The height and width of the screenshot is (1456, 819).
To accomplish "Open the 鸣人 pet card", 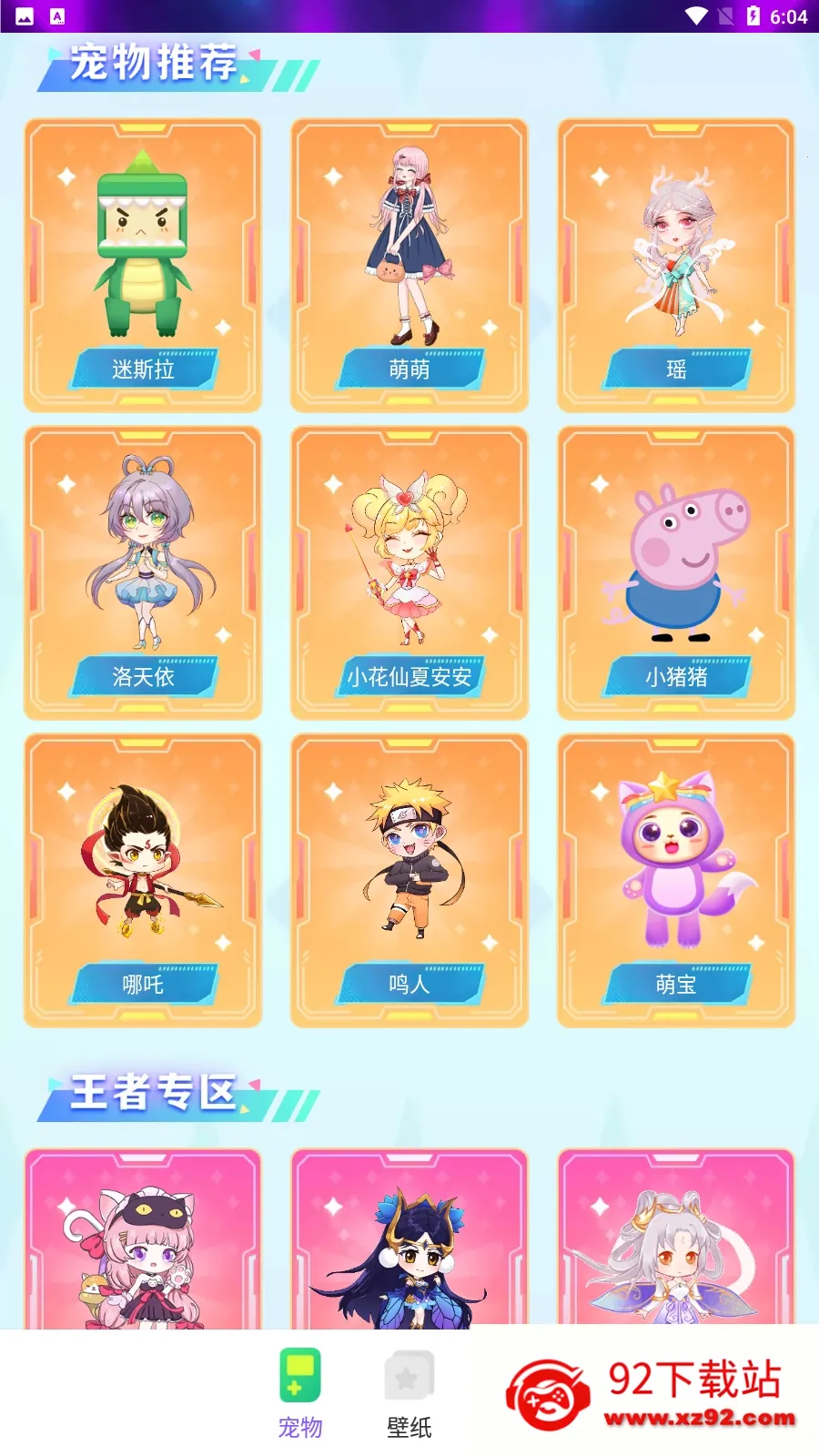I will tap(409, 880).
